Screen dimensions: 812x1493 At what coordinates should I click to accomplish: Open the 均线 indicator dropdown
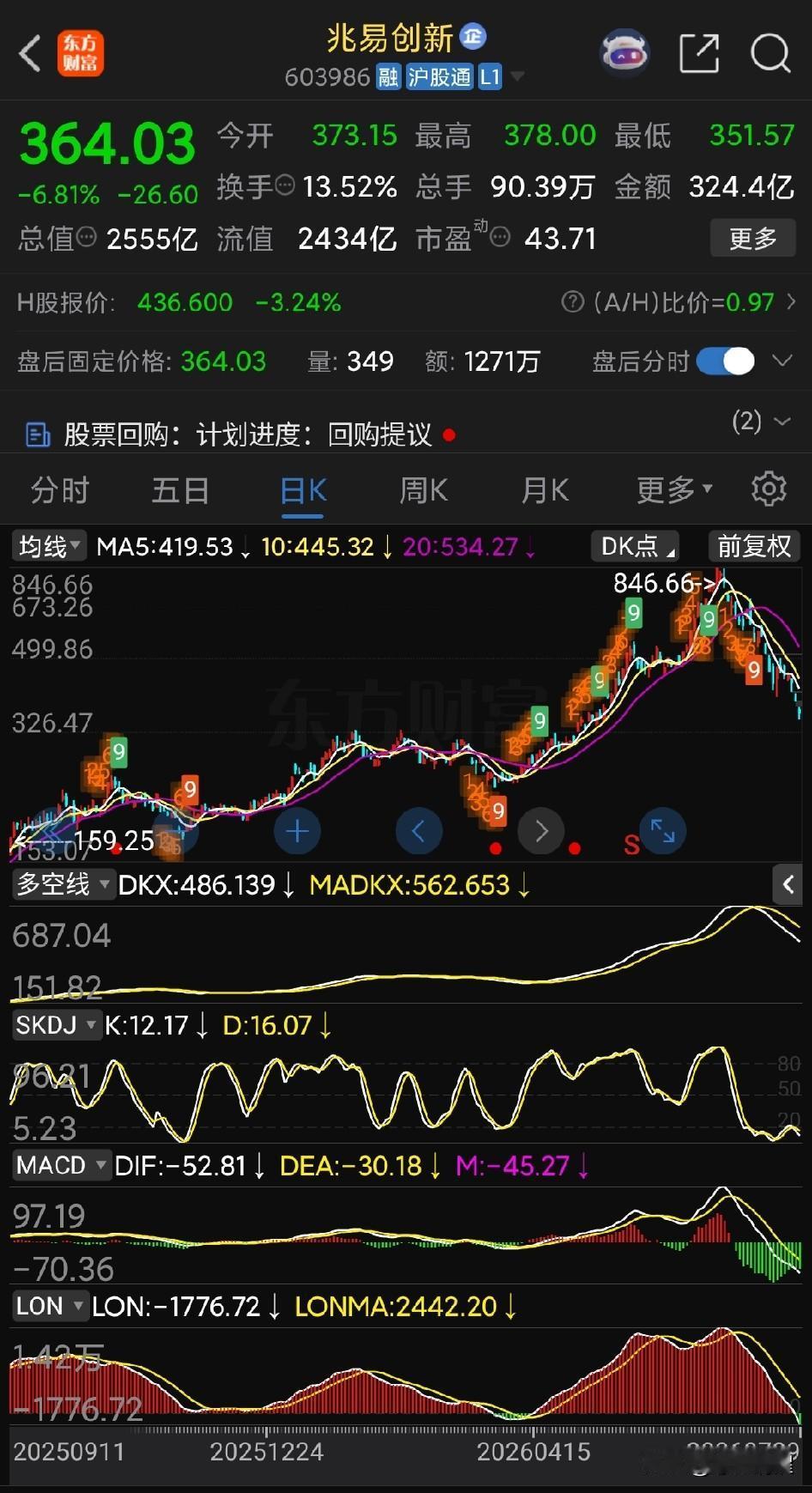[49, 546]
